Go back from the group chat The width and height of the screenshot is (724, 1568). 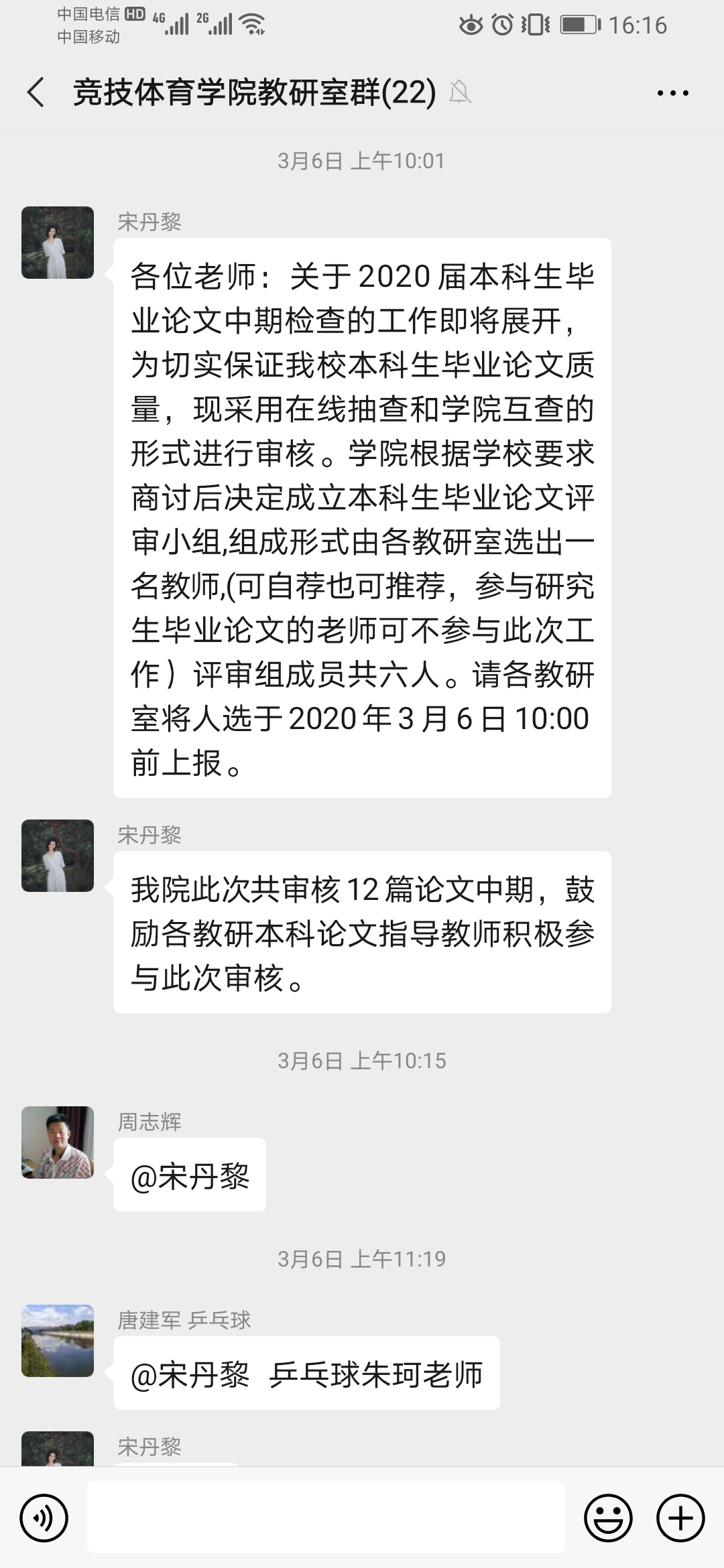click(36, 92)
